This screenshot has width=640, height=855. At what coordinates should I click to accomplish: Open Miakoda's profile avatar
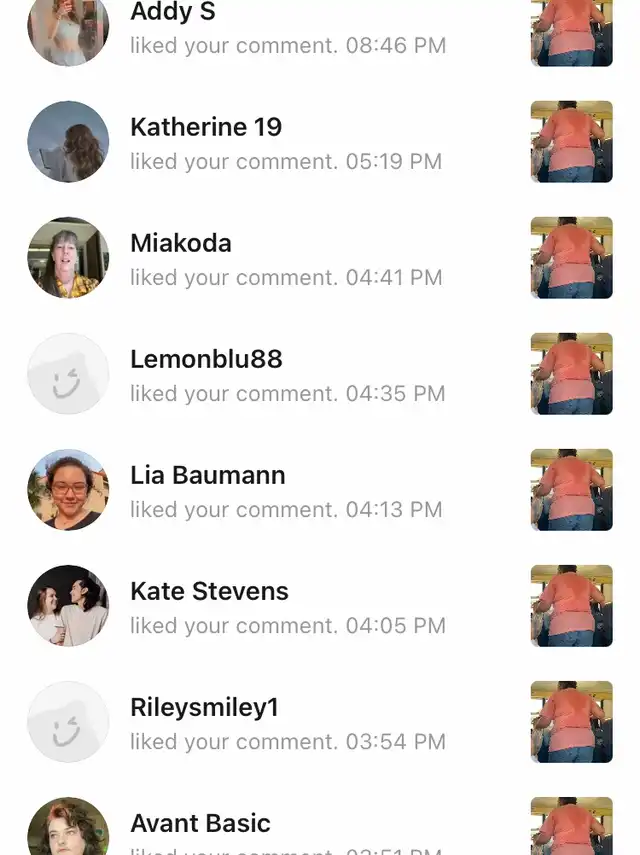[x=68, y=258]
